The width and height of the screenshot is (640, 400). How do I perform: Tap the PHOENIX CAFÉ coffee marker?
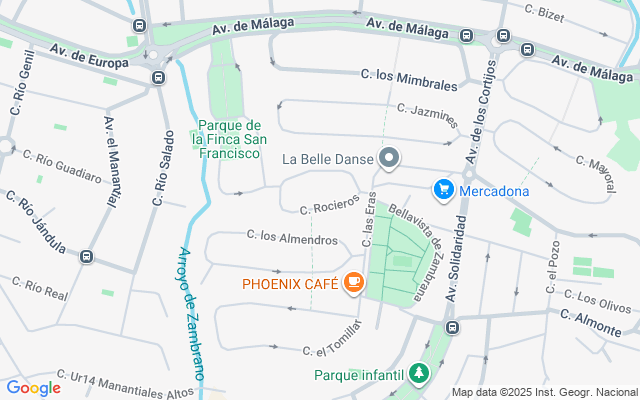point(352,284)
